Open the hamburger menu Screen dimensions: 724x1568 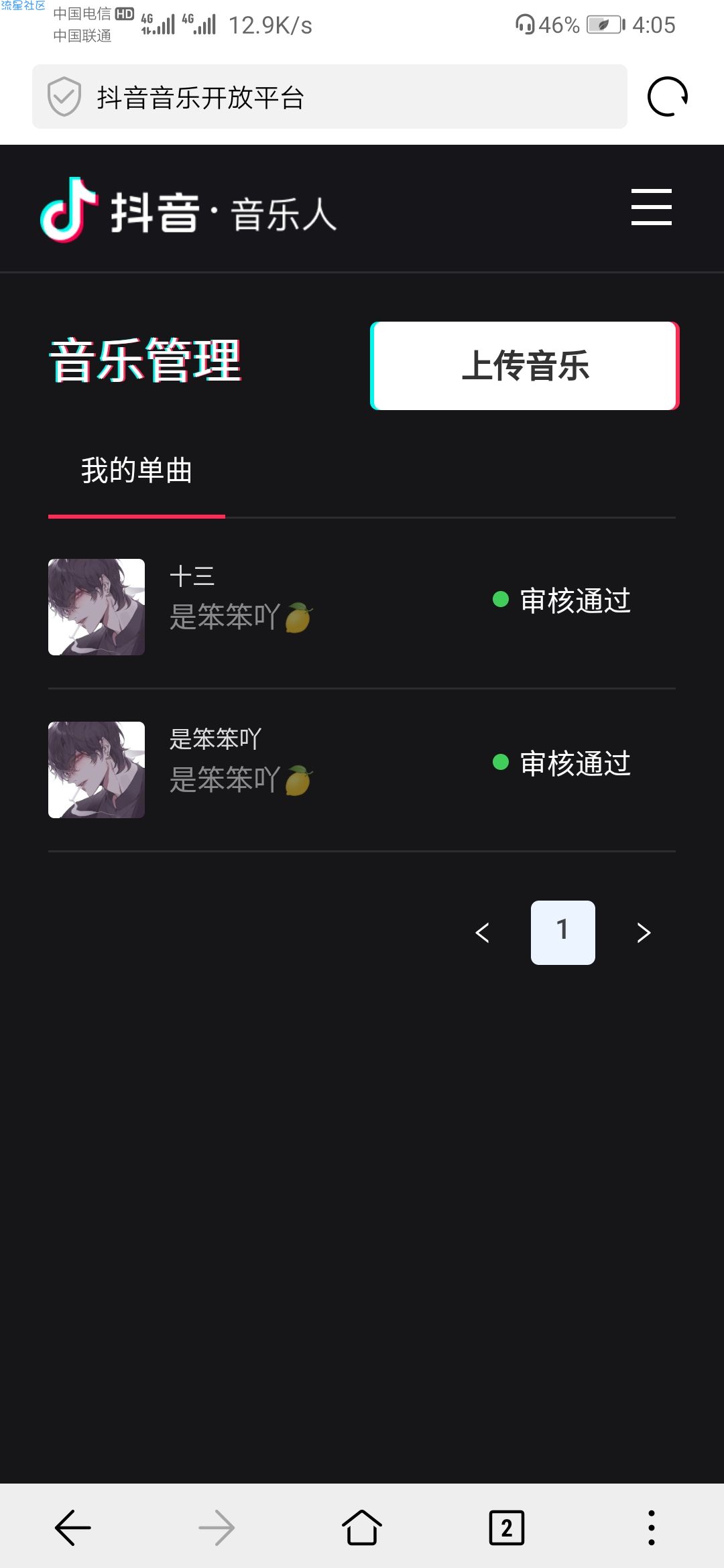(651, 207)
